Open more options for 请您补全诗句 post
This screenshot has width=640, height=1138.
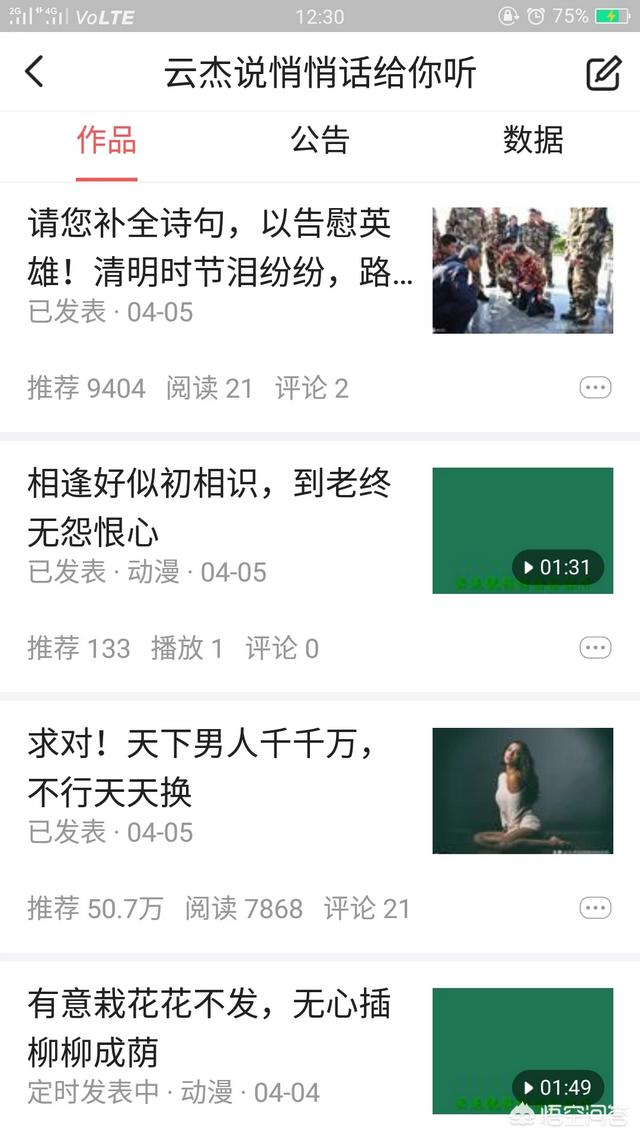tap(595, 388)
